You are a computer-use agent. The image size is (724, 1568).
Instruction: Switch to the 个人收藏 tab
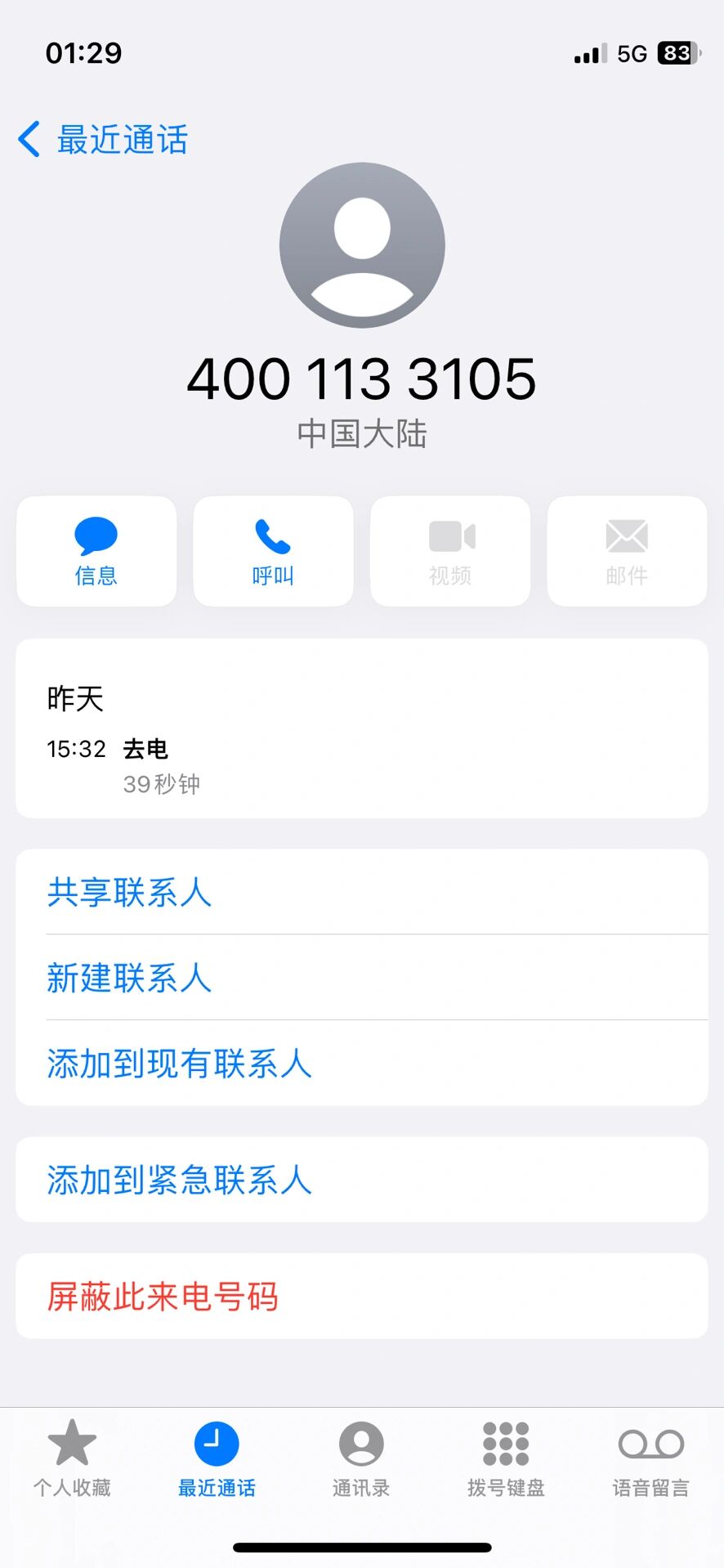click(x=72, y=1458)
